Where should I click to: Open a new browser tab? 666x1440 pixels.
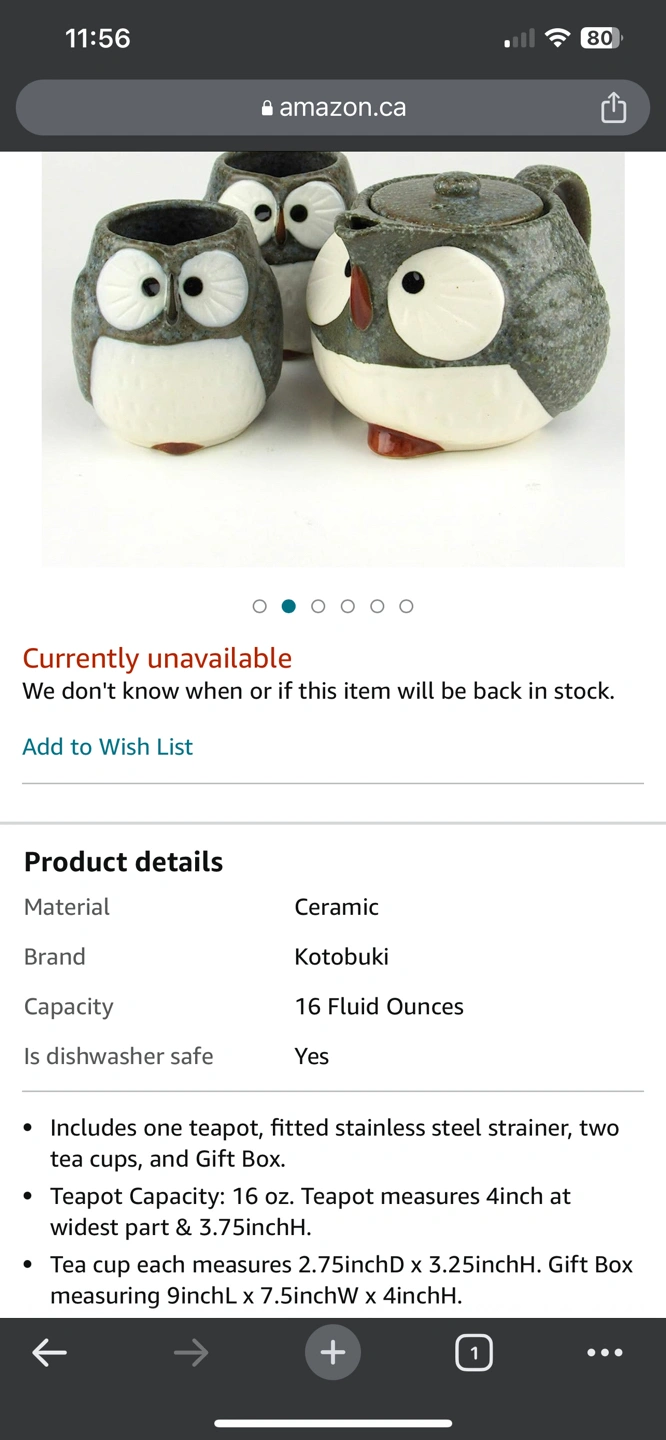pyautogui.click(x=333, y=1353)
